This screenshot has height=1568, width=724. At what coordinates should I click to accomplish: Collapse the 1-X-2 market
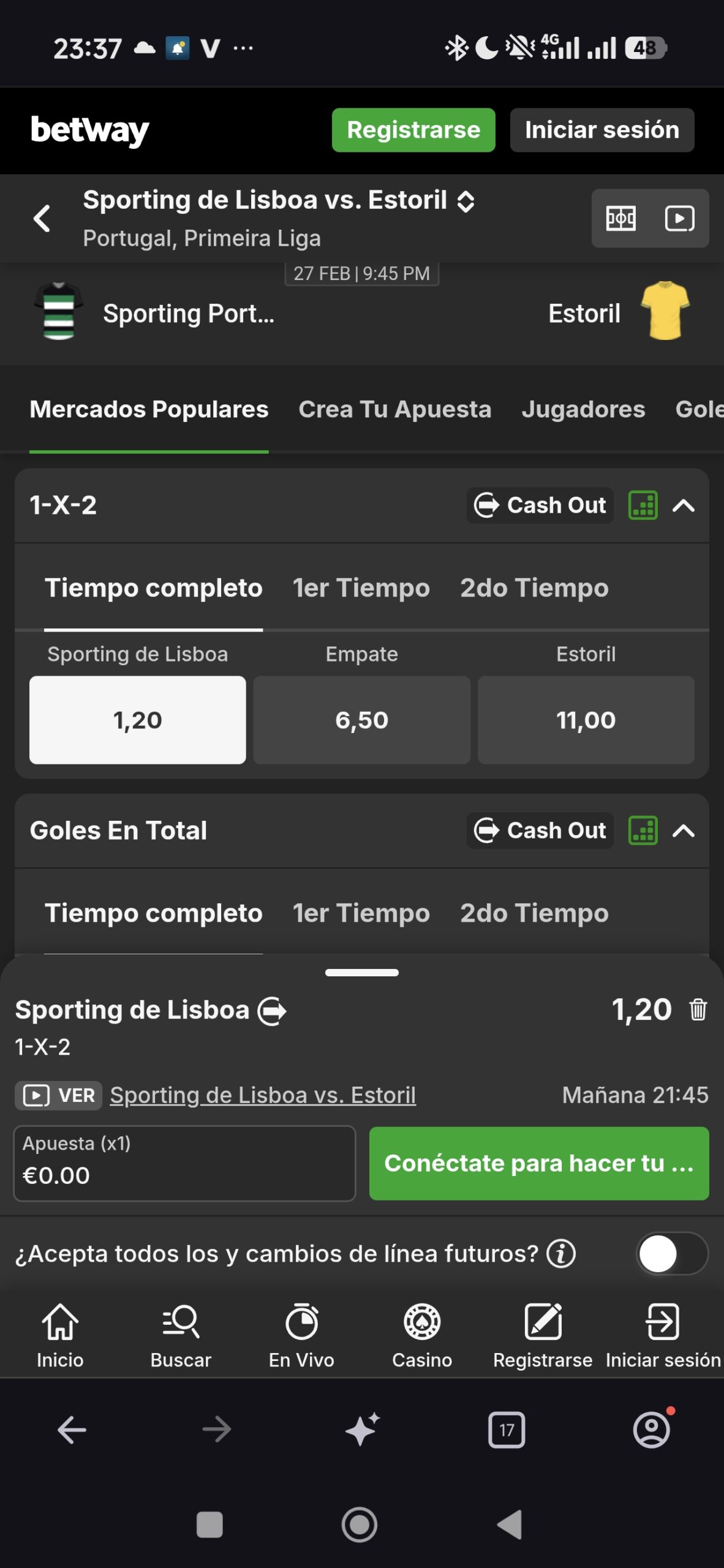[x=684, y=506]
